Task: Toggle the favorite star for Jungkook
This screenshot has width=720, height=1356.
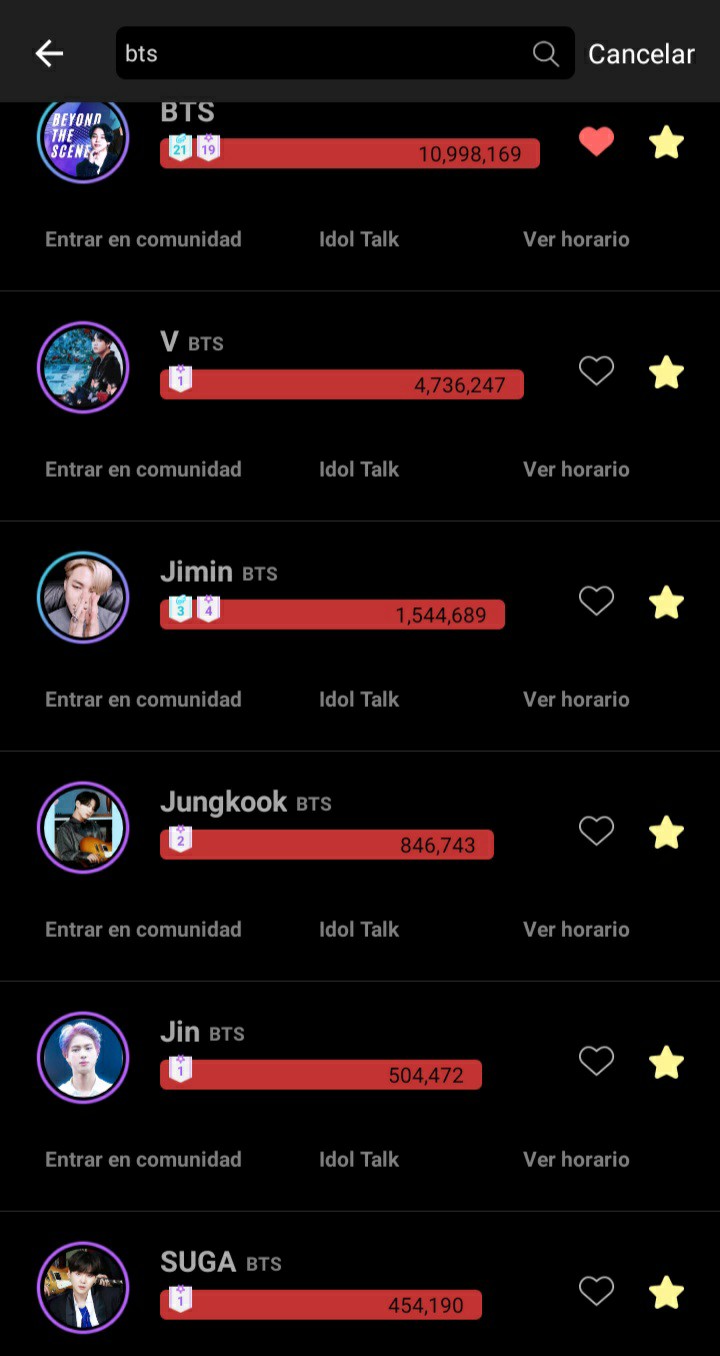Action: coord(666,833)
